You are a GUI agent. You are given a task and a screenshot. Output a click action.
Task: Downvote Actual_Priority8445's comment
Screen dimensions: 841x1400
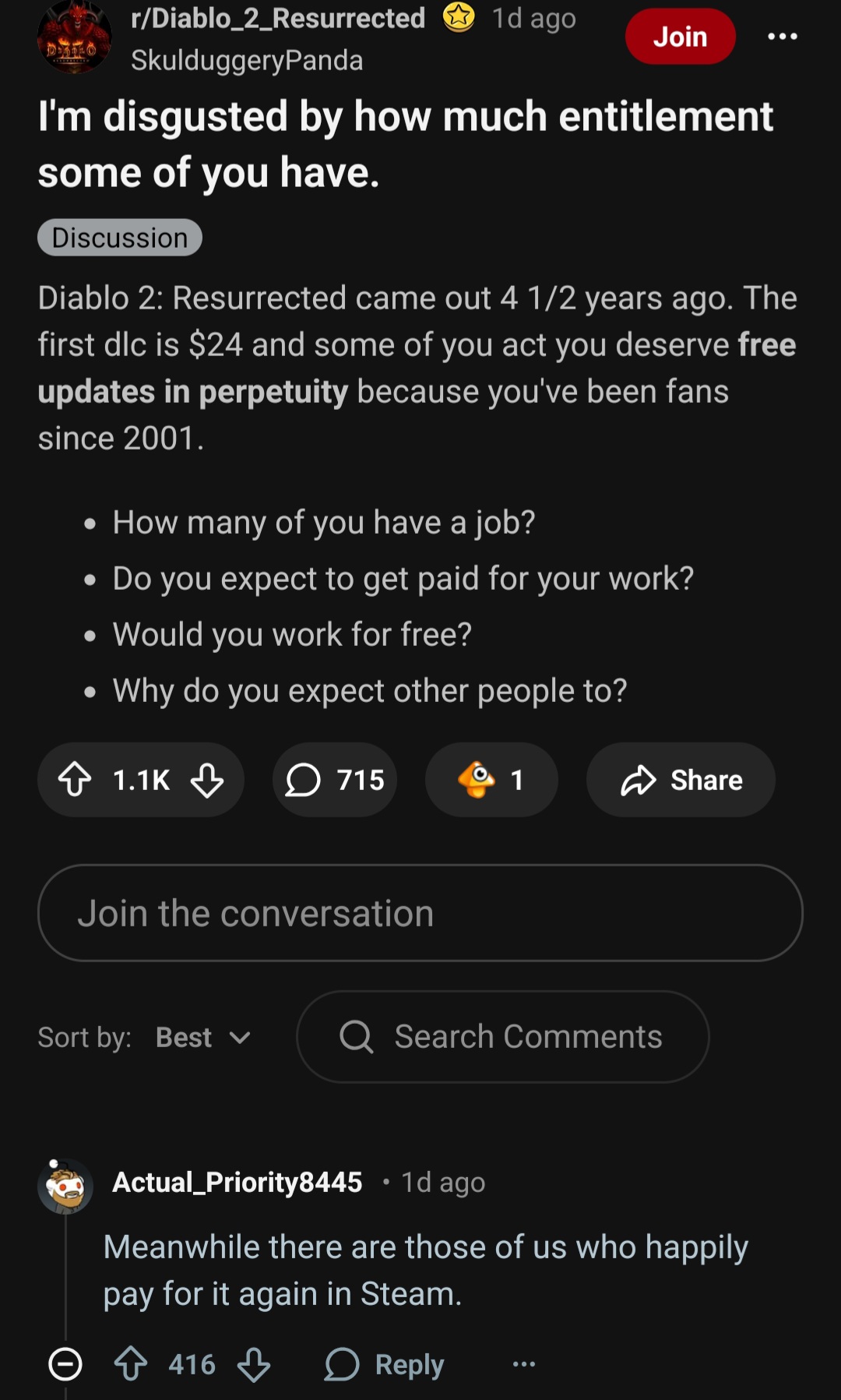[x=254, y=1364]
